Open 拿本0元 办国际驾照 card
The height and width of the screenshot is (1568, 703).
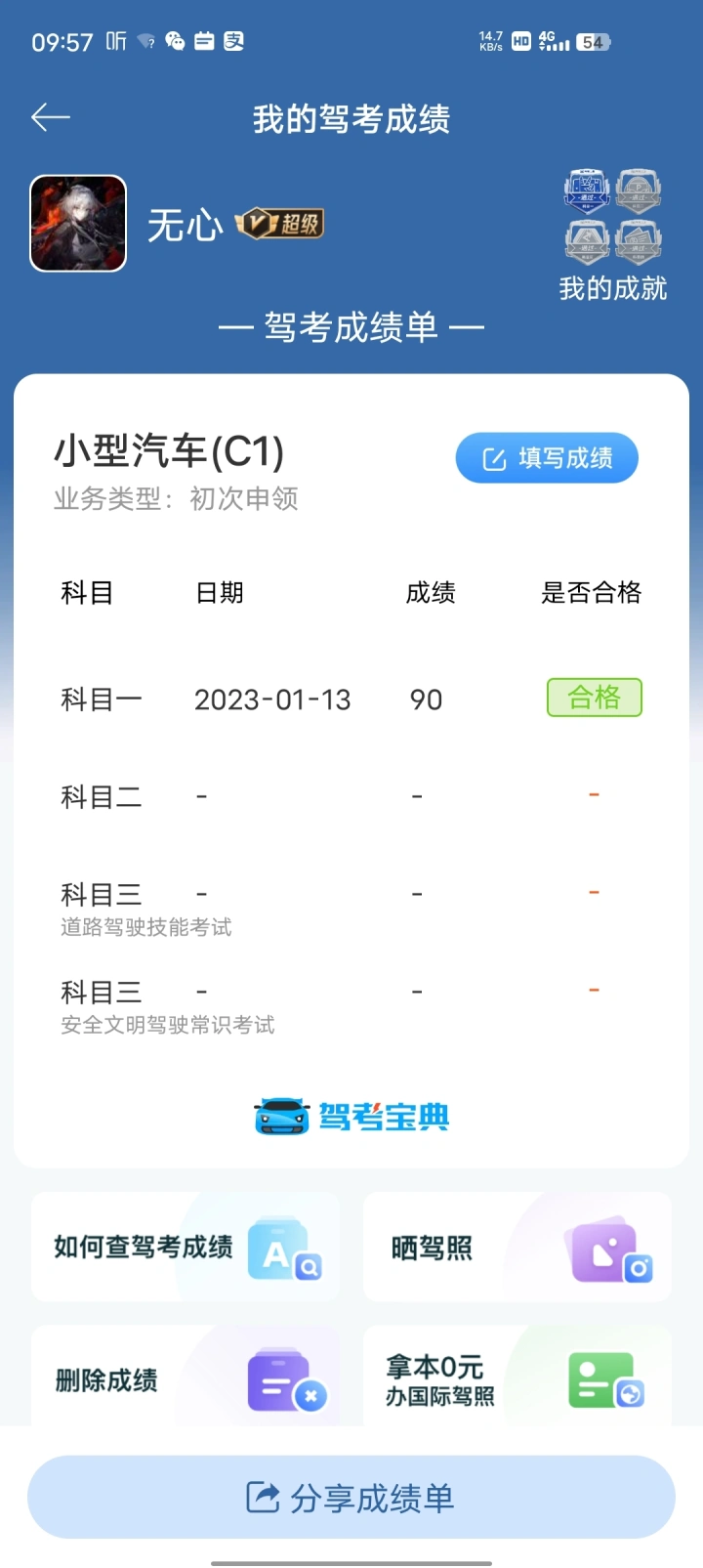517,1377
